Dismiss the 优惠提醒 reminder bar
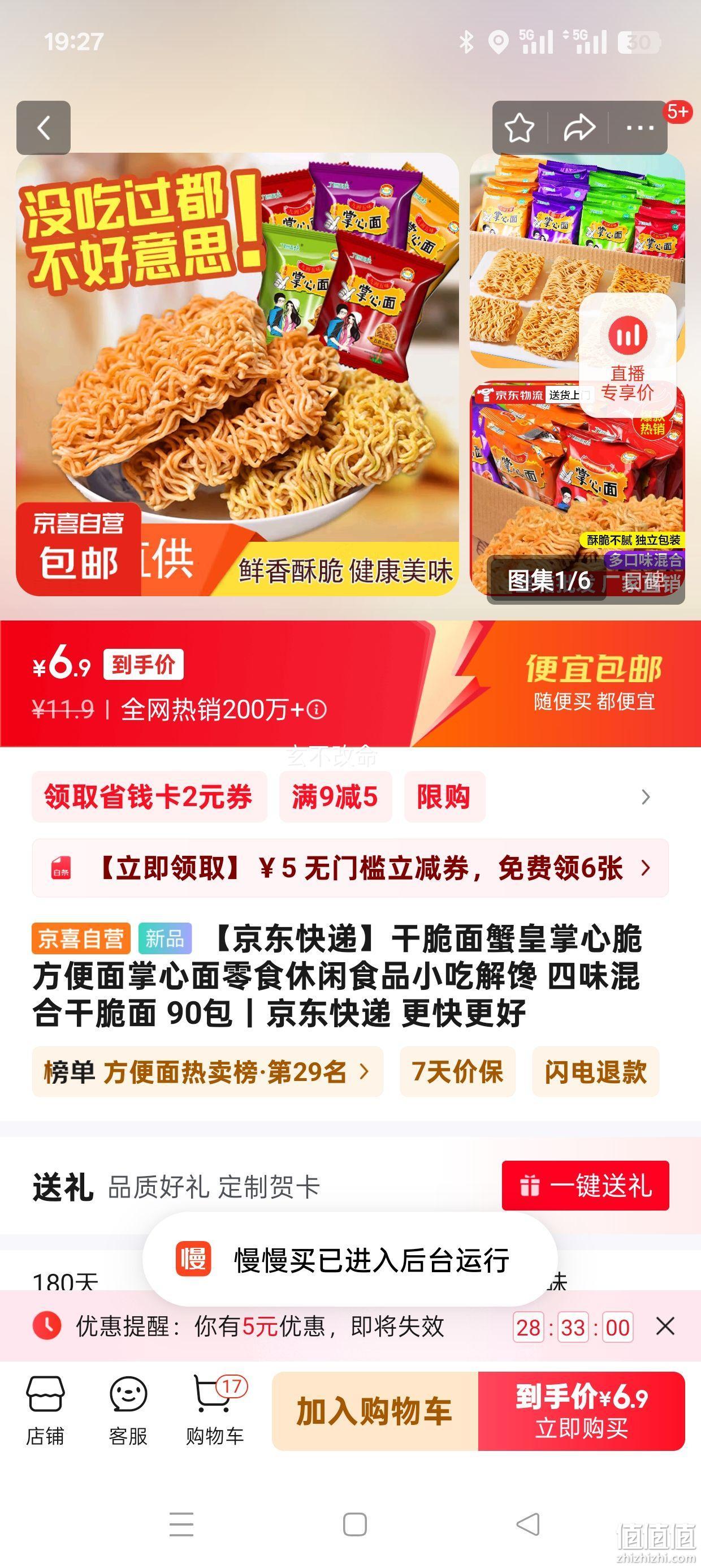This screenshot has height=1568, width=701. (665, 1326)
